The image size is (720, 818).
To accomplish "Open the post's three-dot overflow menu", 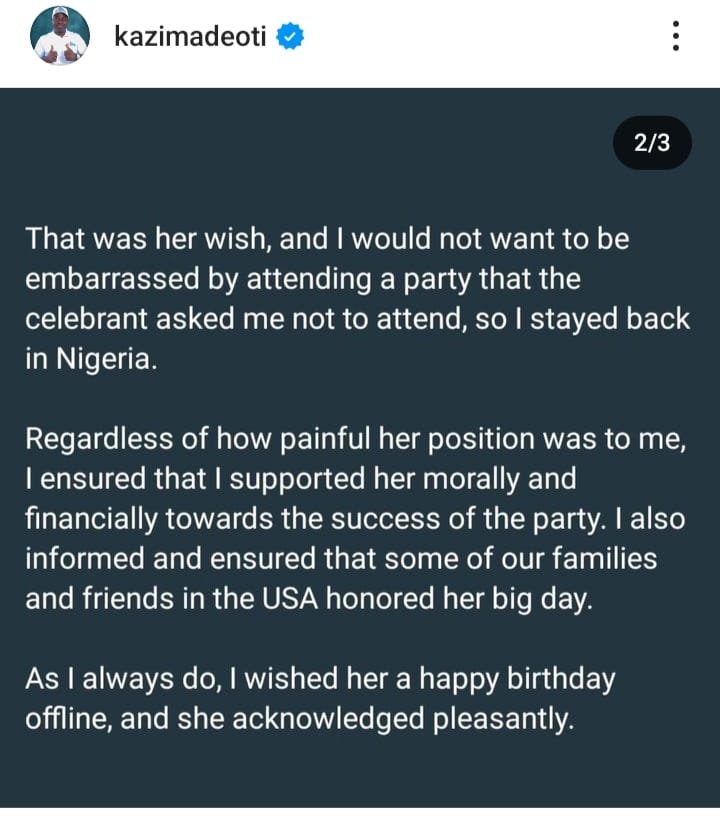I will [x=677, y=38].
